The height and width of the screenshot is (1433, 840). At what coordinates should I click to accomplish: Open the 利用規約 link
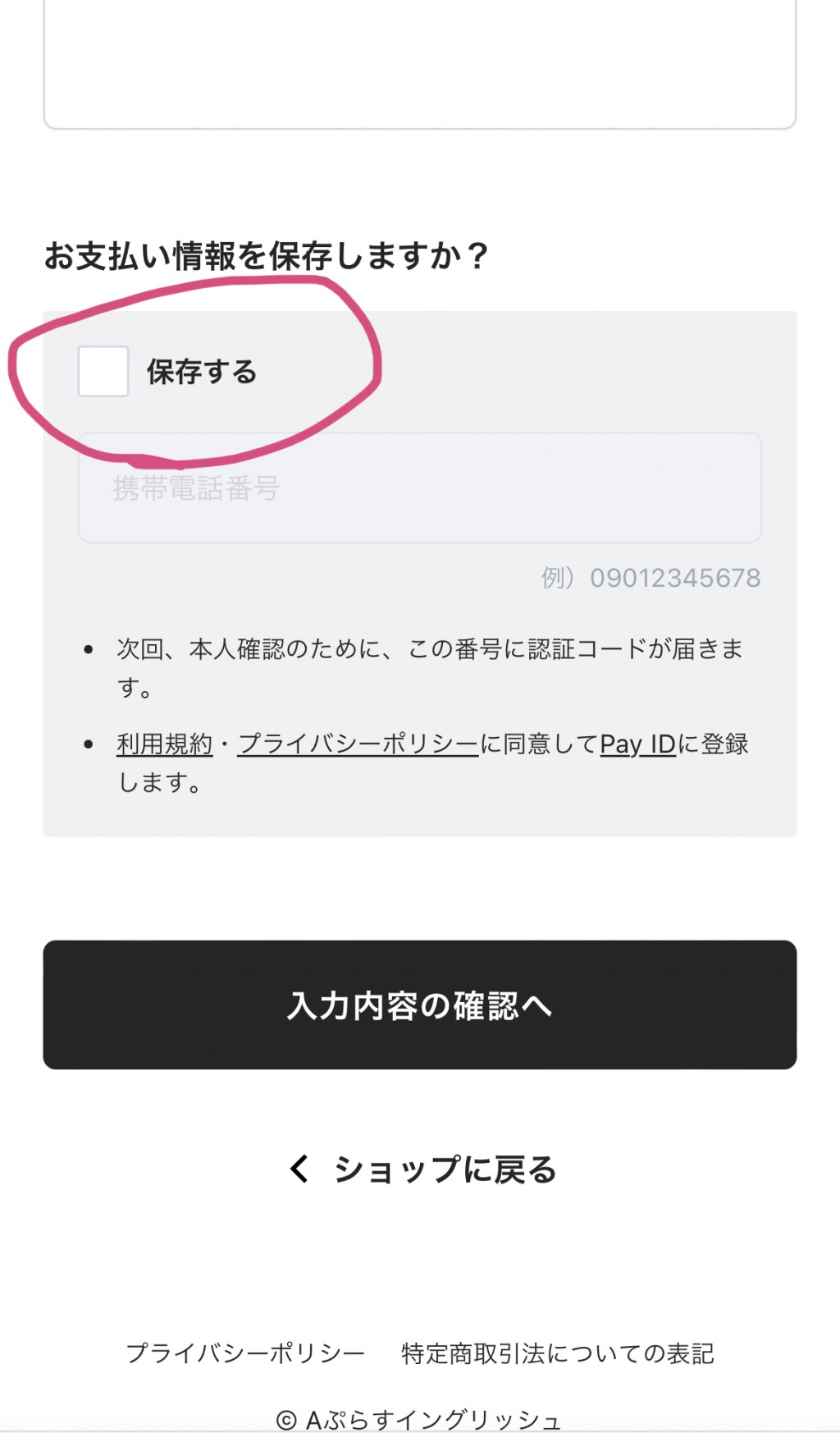[165, 744]
